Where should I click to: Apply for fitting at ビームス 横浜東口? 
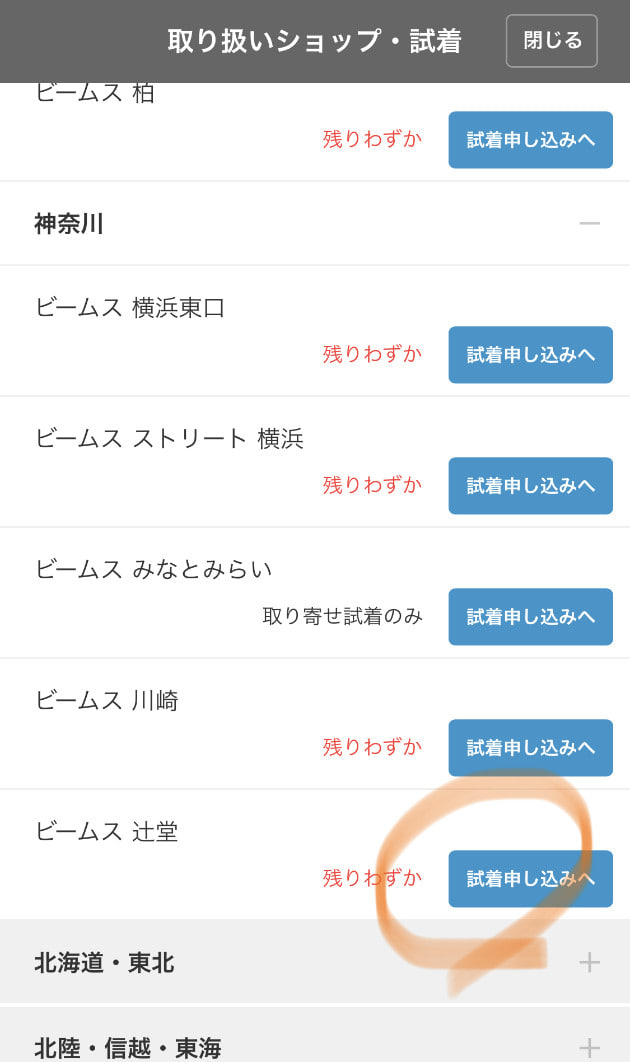pyautogui.click(x=530, y=355)
